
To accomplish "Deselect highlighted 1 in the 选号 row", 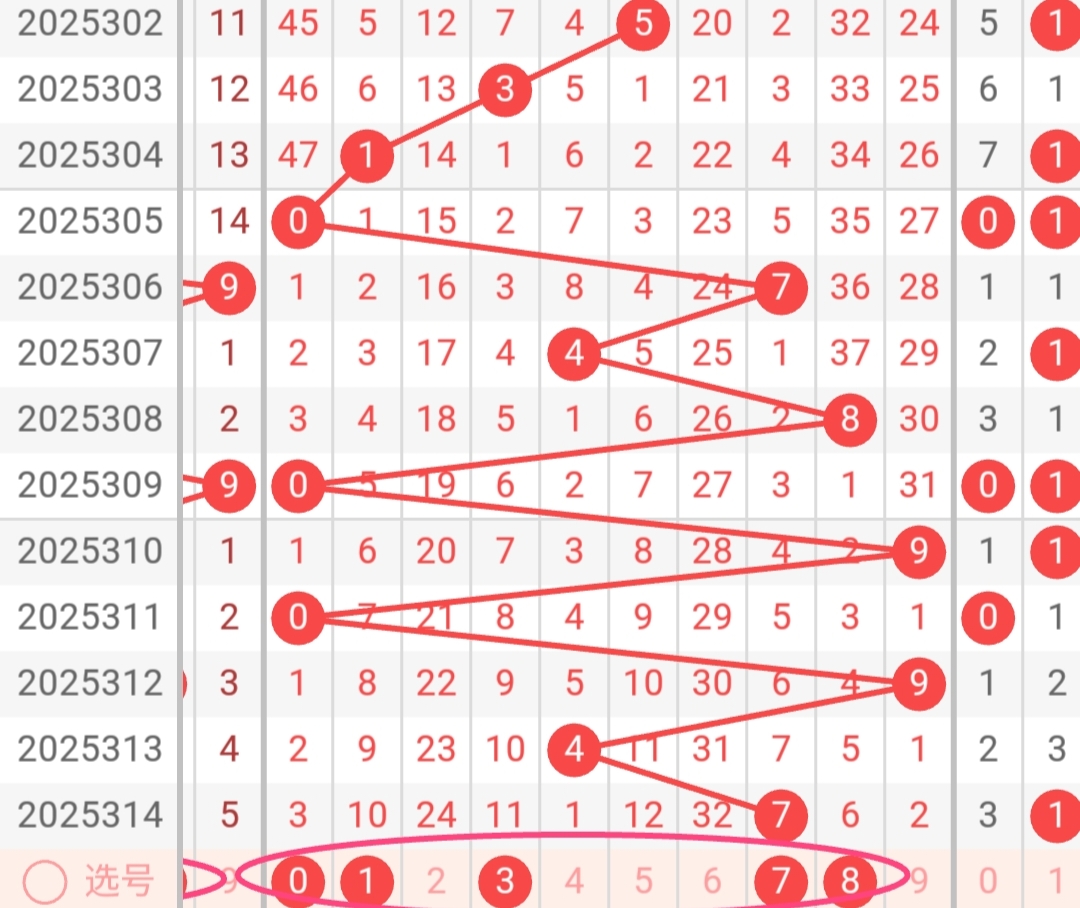I will tap(367, 881).
